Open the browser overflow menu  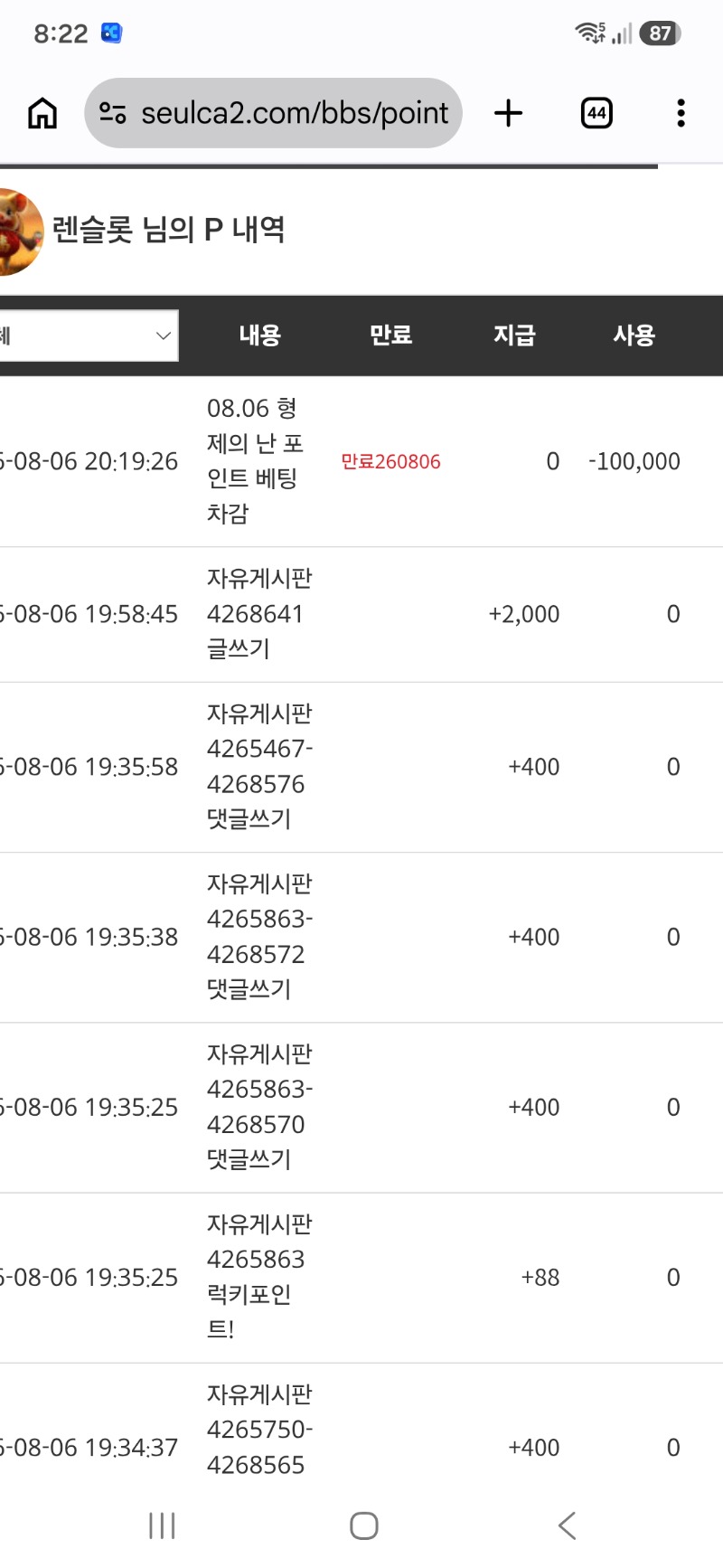[681, 113]
